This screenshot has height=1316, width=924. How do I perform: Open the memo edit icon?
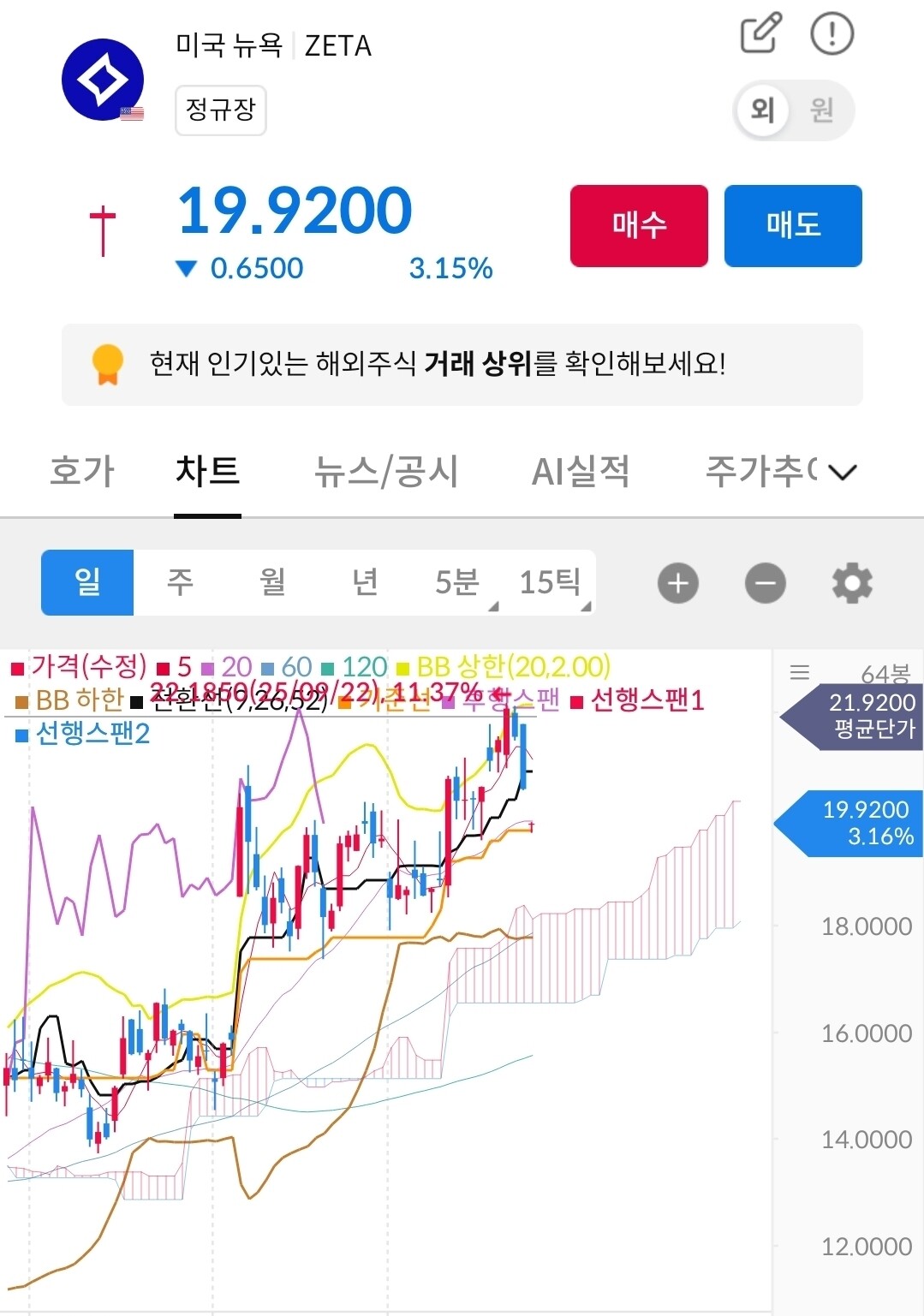click(760, 33)
